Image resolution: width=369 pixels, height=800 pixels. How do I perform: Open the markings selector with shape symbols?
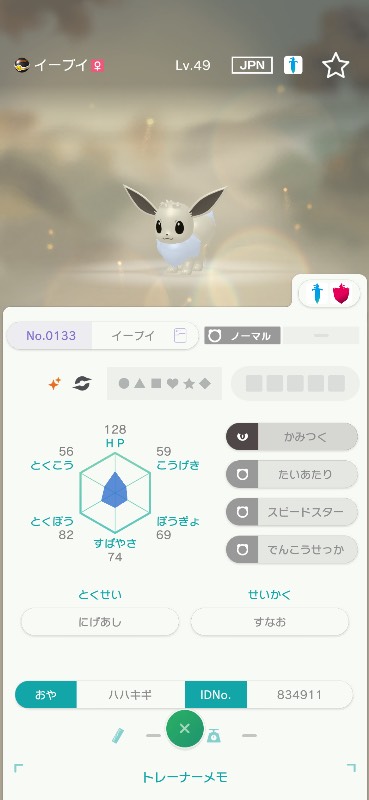164,384
